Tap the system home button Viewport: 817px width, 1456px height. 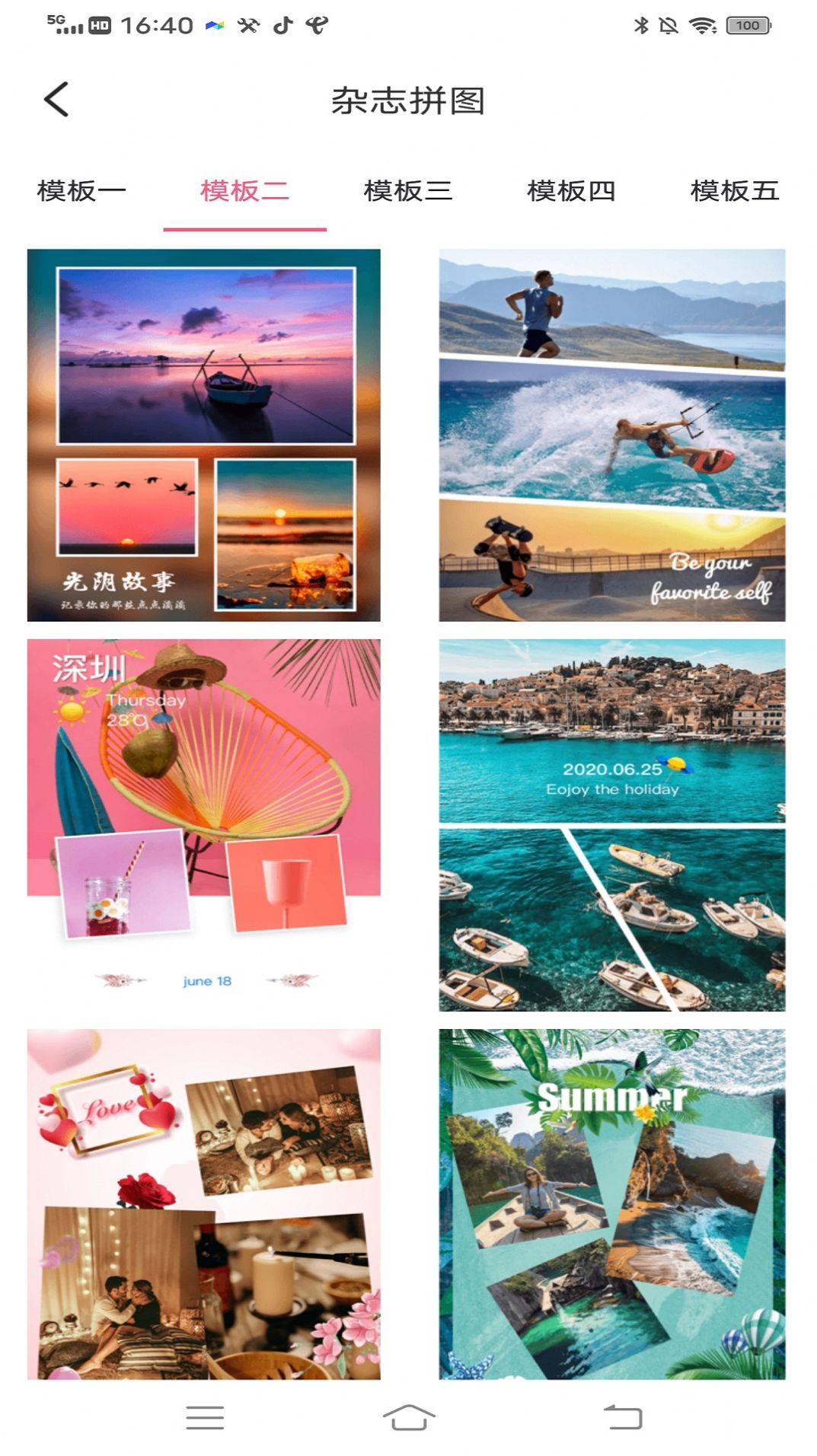click(408, 1417)
